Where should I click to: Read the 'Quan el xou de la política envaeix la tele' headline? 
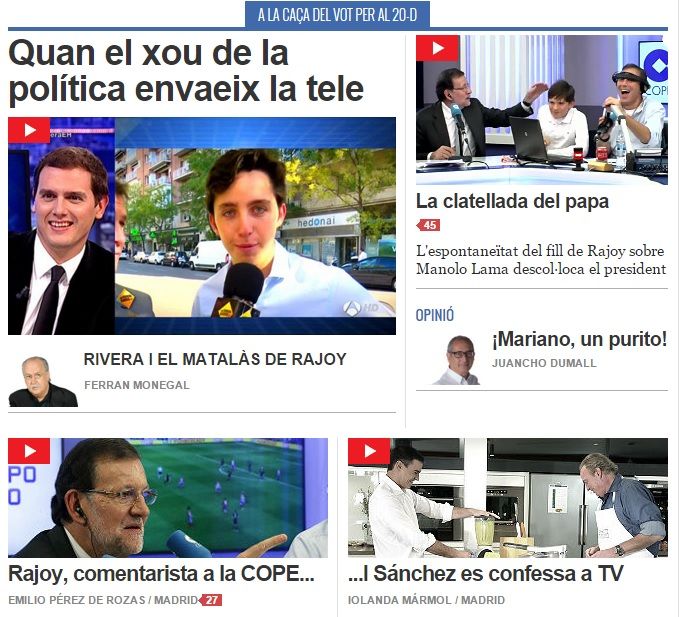pyautogui.click(x=186, y=72)
